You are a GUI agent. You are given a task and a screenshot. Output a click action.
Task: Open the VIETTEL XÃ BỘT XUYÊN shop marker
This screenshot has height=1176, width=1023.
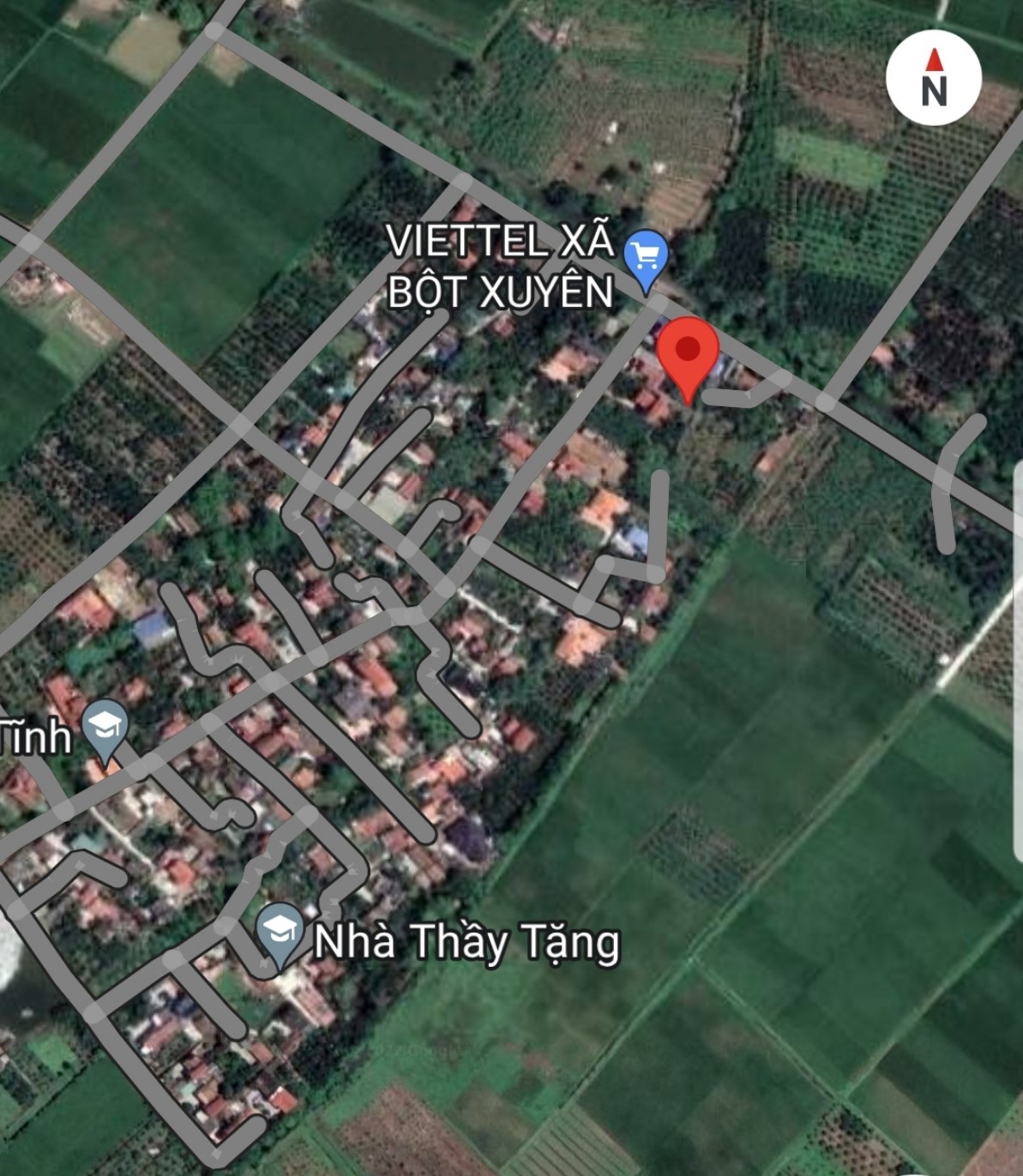click(646, 257)
